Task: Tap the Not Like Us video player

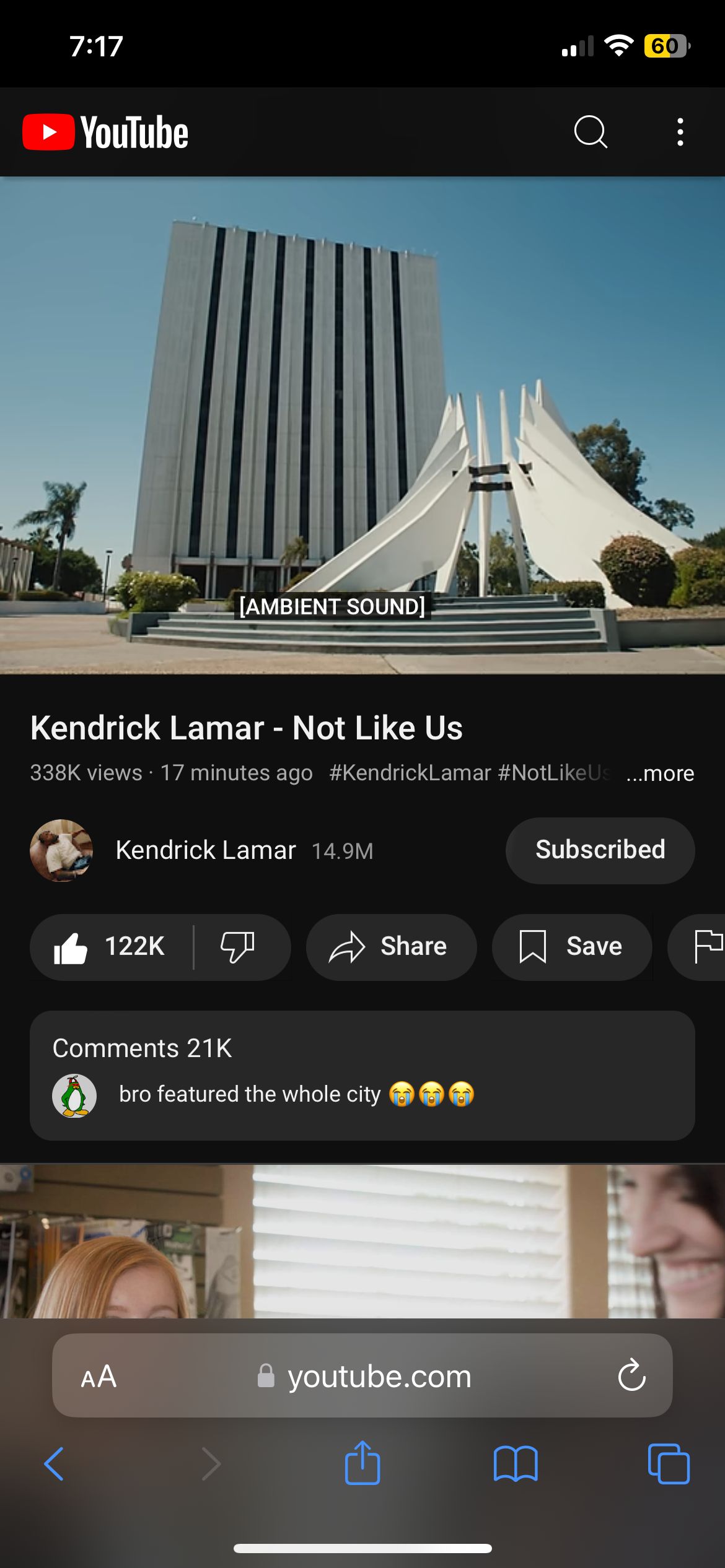Action: (x=362, y=425)
